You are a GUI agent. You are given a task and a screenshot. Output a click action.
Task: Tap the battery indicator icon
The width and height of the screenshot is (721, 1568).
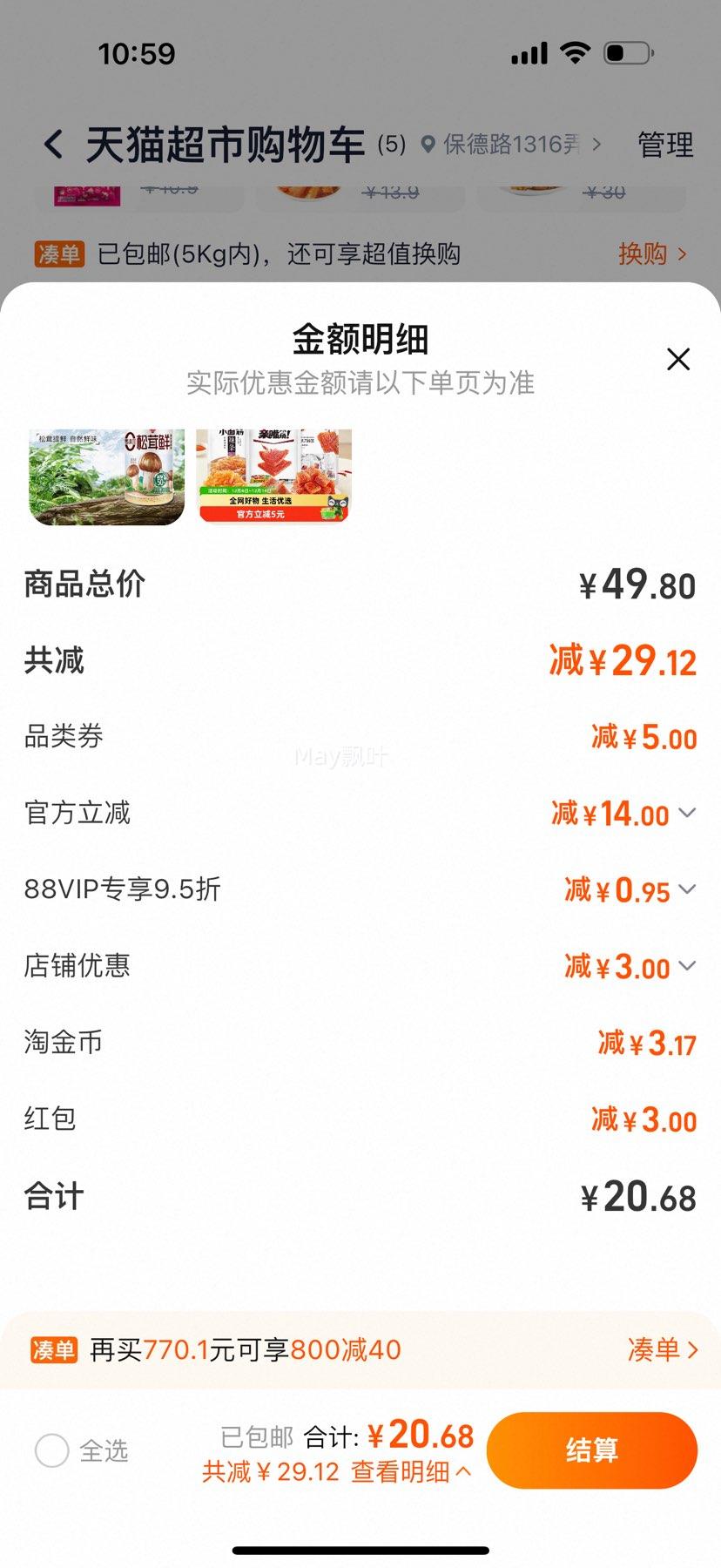pyautogui.click(x=629, y=52)
